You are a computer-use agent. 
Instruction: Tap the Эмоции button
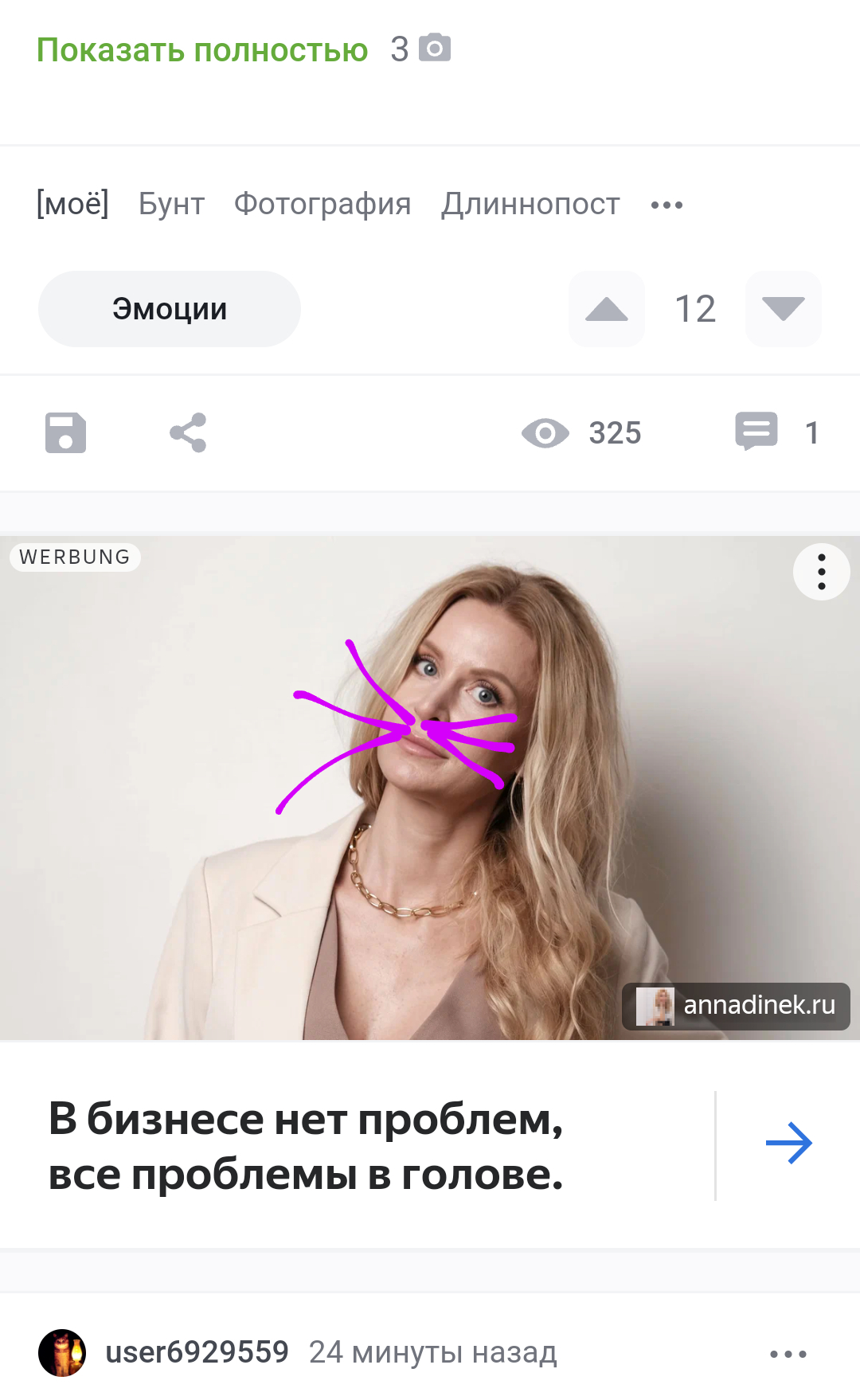pos(170,309)
